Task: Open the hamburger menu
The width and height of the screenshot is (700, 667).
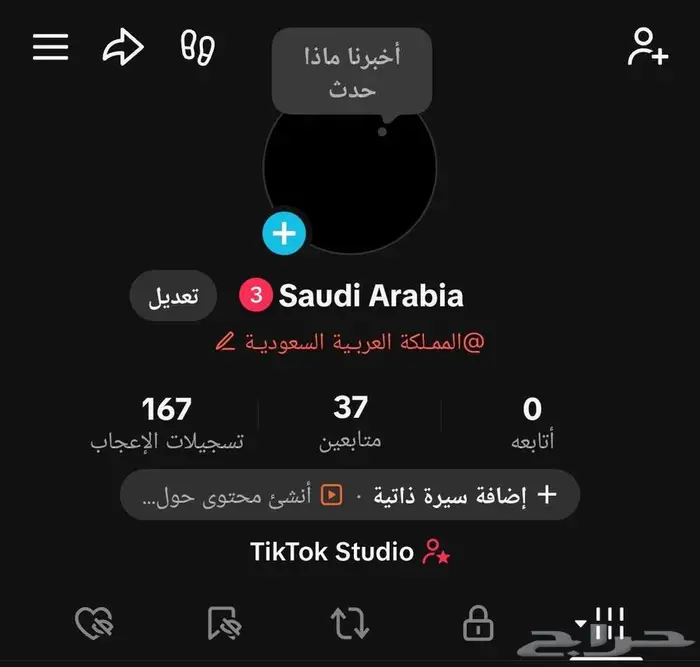Action: pyautogui.click(x=51, y=47)
